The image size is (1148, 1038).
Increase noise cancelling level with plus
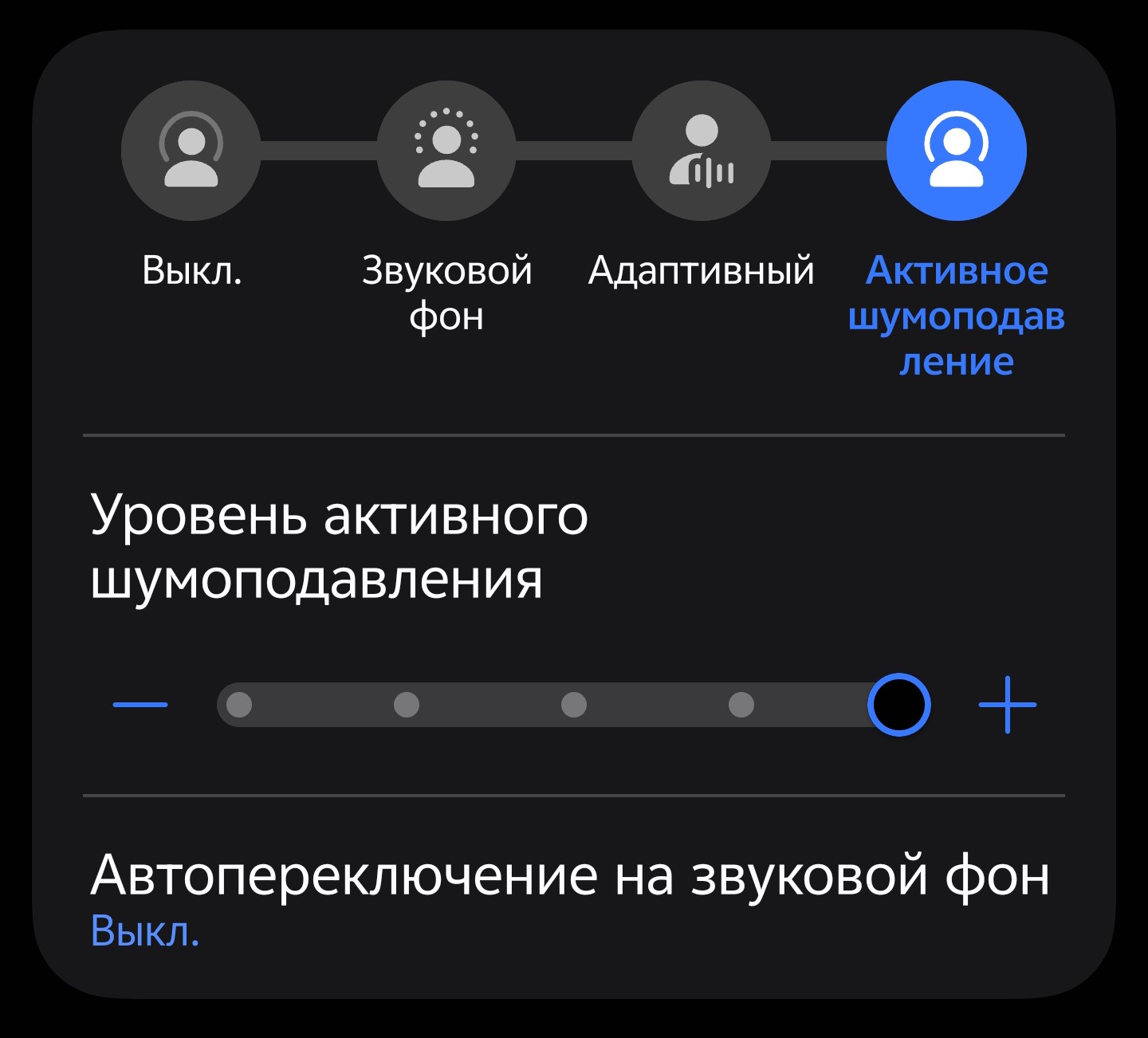(x=1008, y=705)
